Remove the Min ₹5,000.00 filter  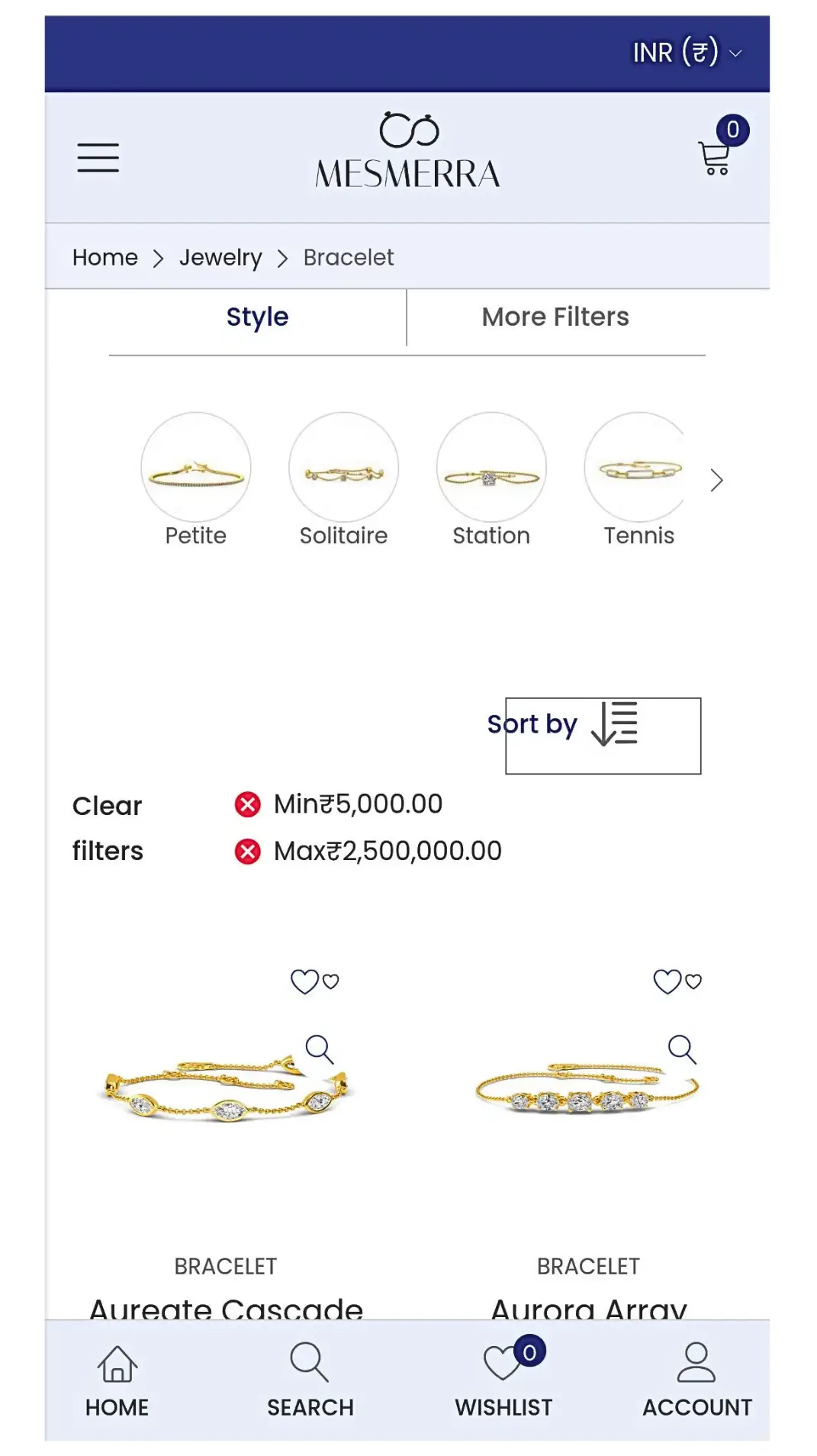[x=247, y=804]
